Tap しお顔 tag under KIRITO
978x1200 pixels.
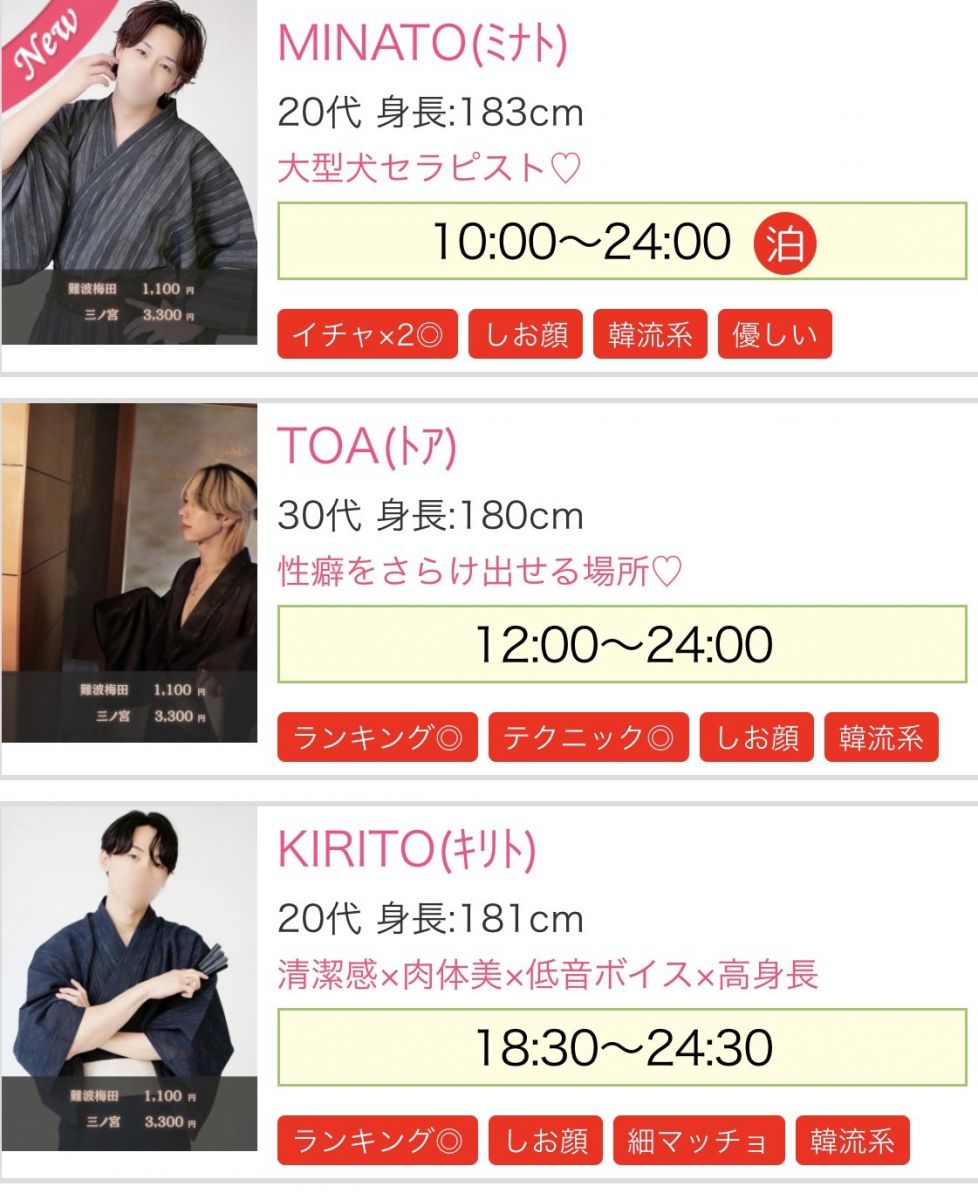coord(546,1141)
